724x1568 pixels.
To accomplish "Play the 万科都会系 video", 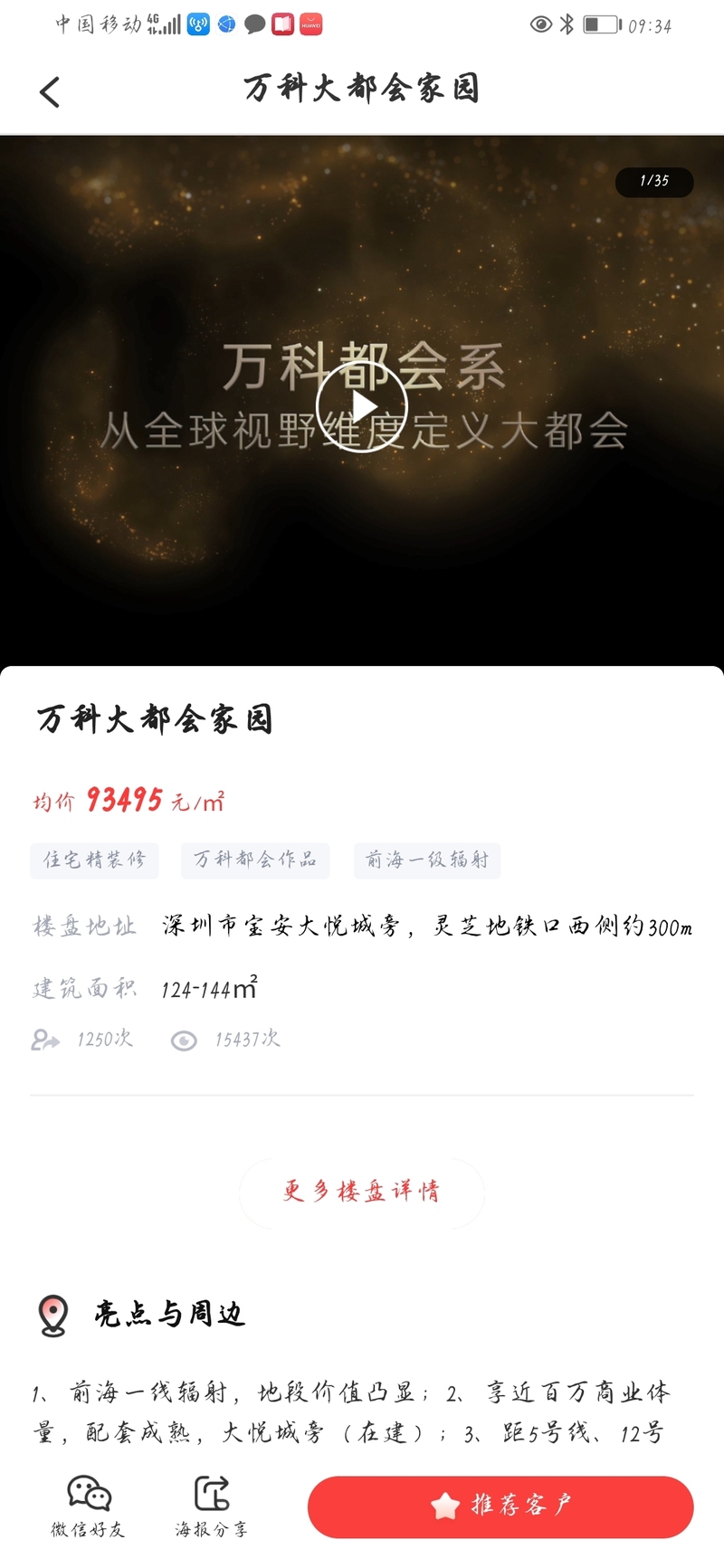I will coord(362,406).
